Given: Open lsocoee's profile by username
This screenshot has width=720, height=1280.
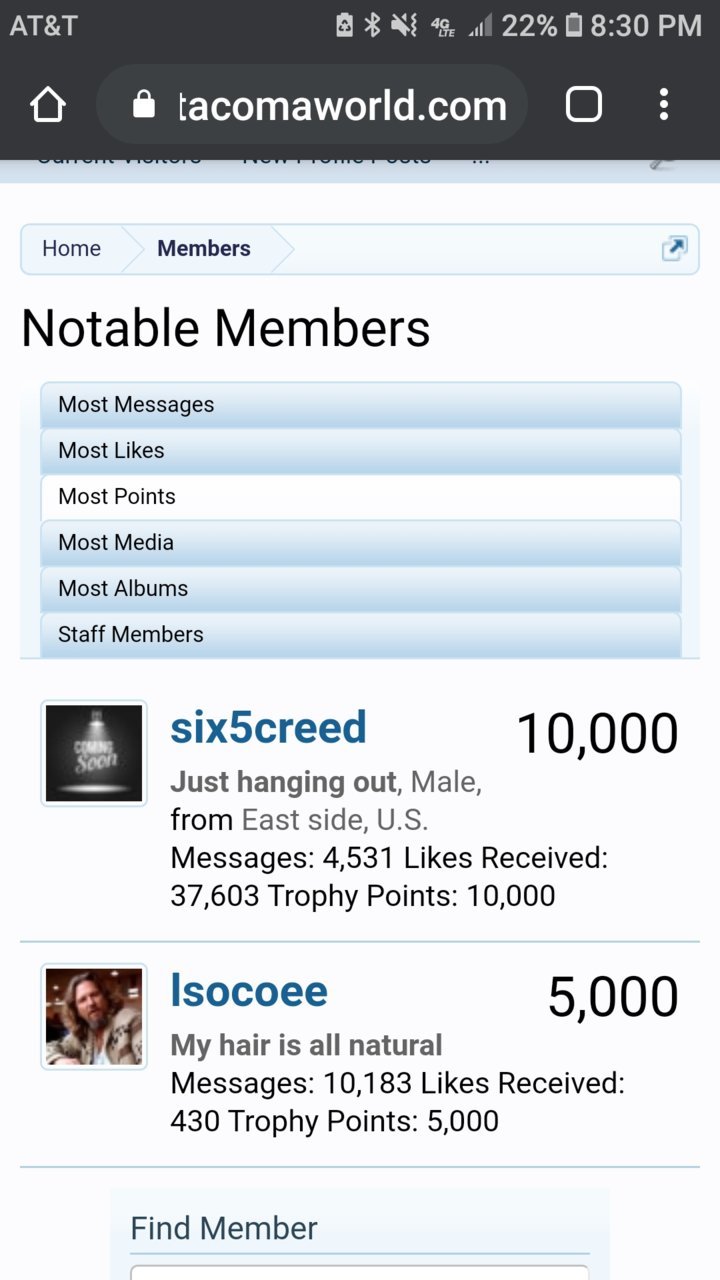Looking at the screenshot, I should (249, 991).
